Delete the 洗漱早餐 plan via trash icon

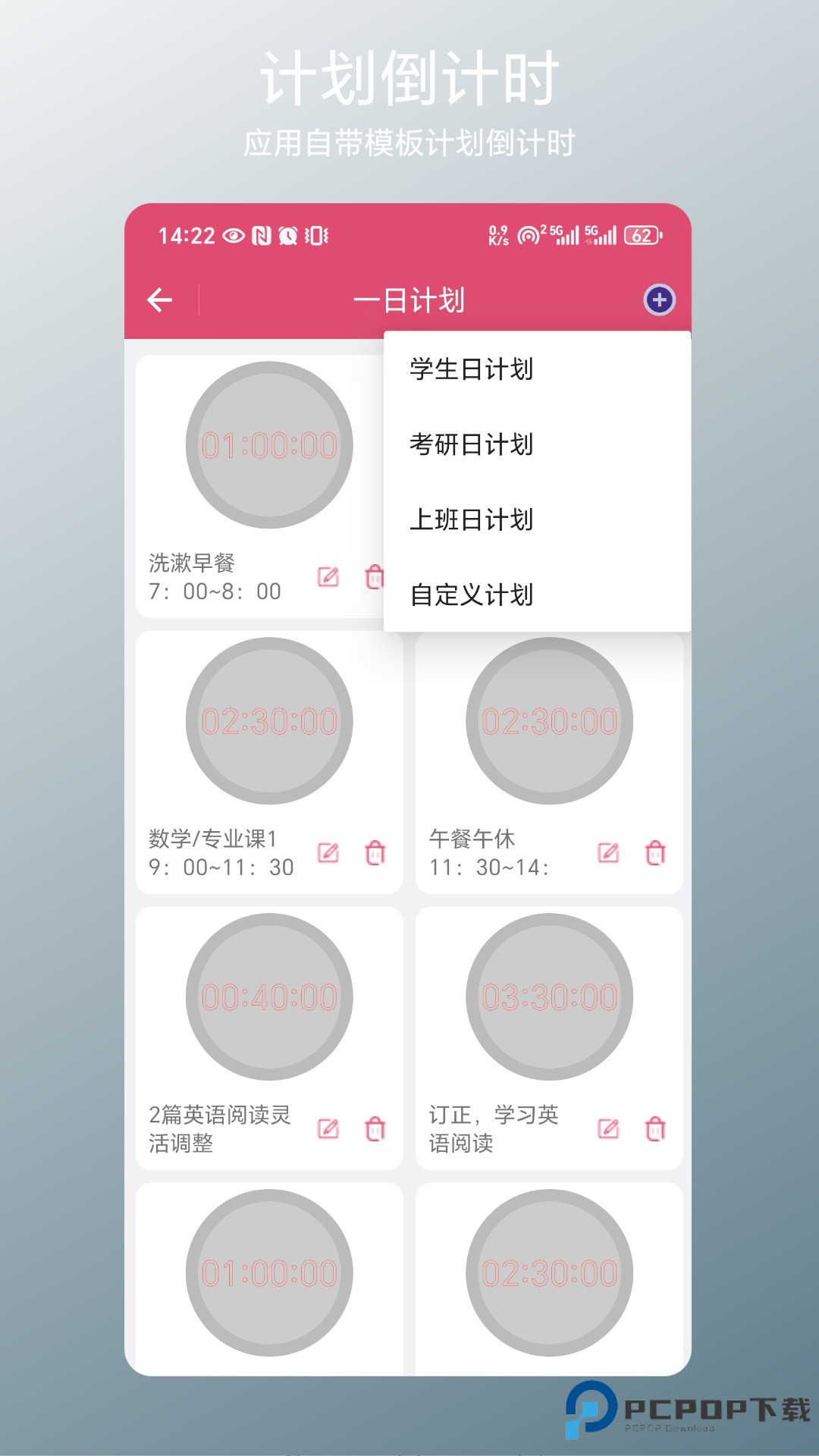[375, 578]
